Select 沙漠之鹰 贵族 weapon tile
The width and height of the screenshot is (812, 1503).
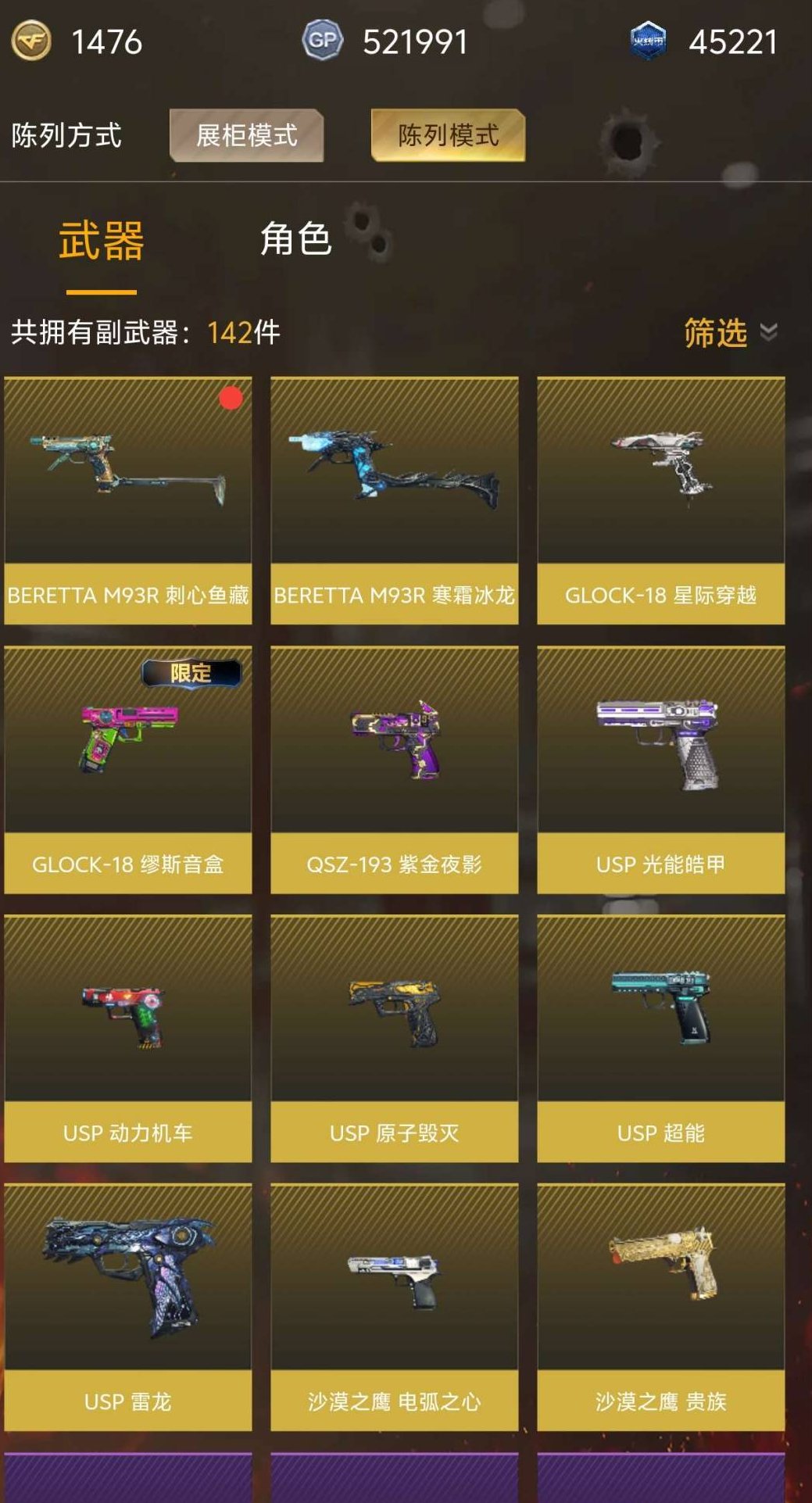click(x=661, y=1307)
